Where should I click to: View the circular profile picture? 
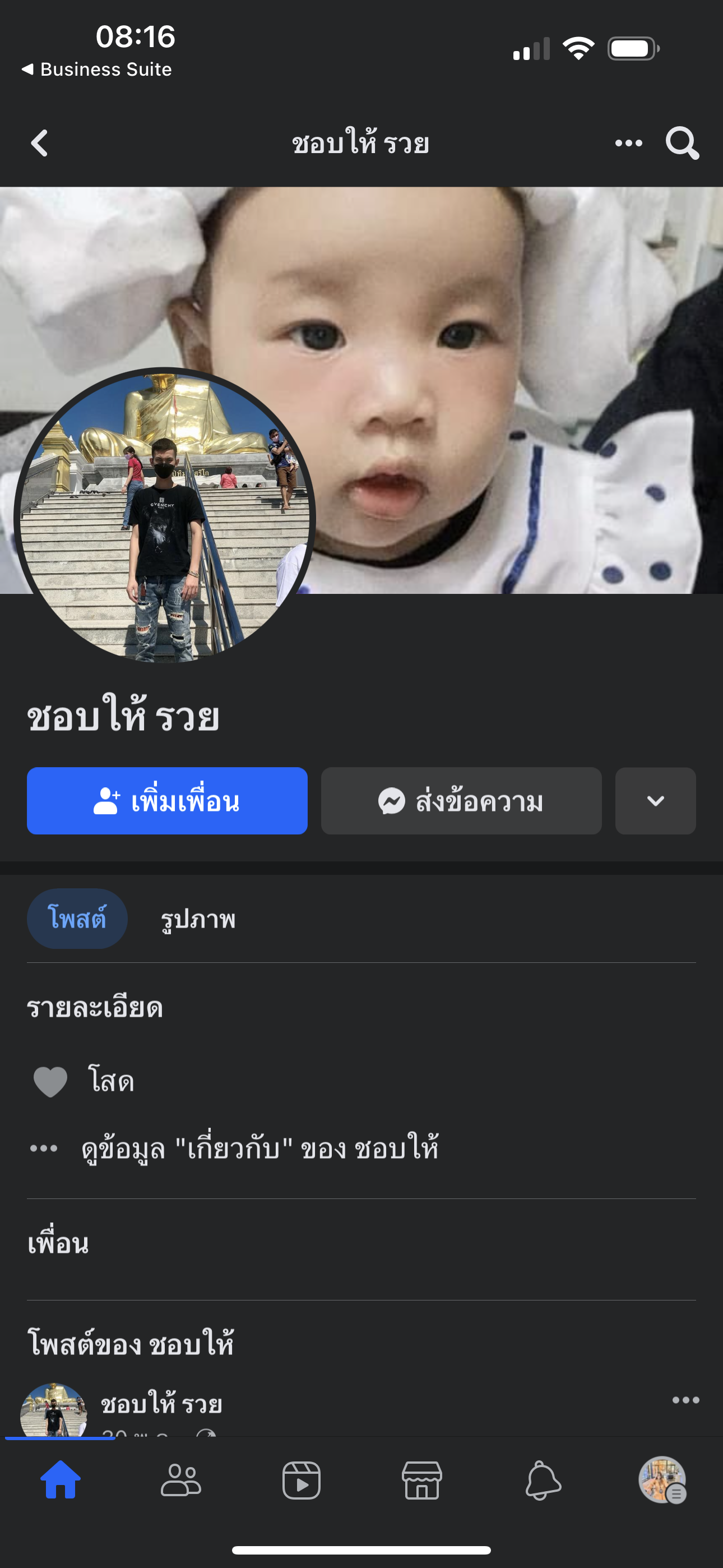coord(164,516)
